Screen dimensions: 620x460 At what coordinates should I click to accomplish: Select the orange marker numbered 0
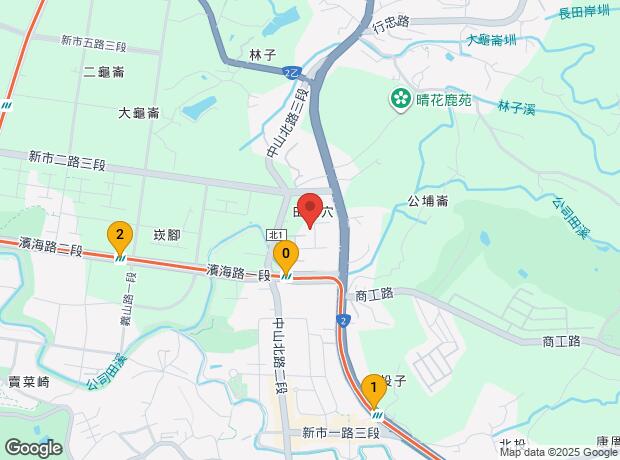(286, 256)
